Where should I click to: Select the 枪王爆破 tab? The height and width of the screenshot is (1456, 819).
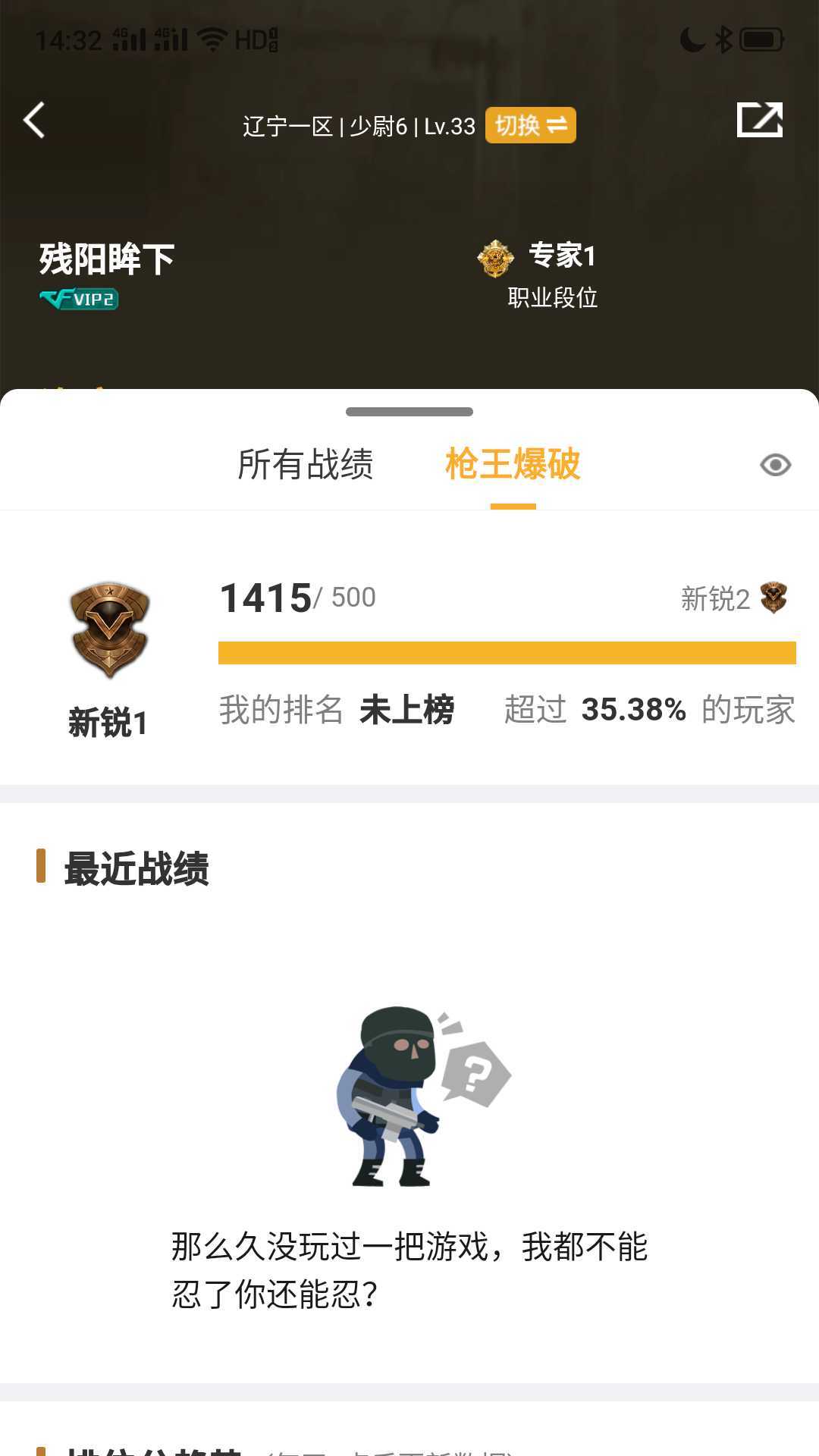coord(512,466)
